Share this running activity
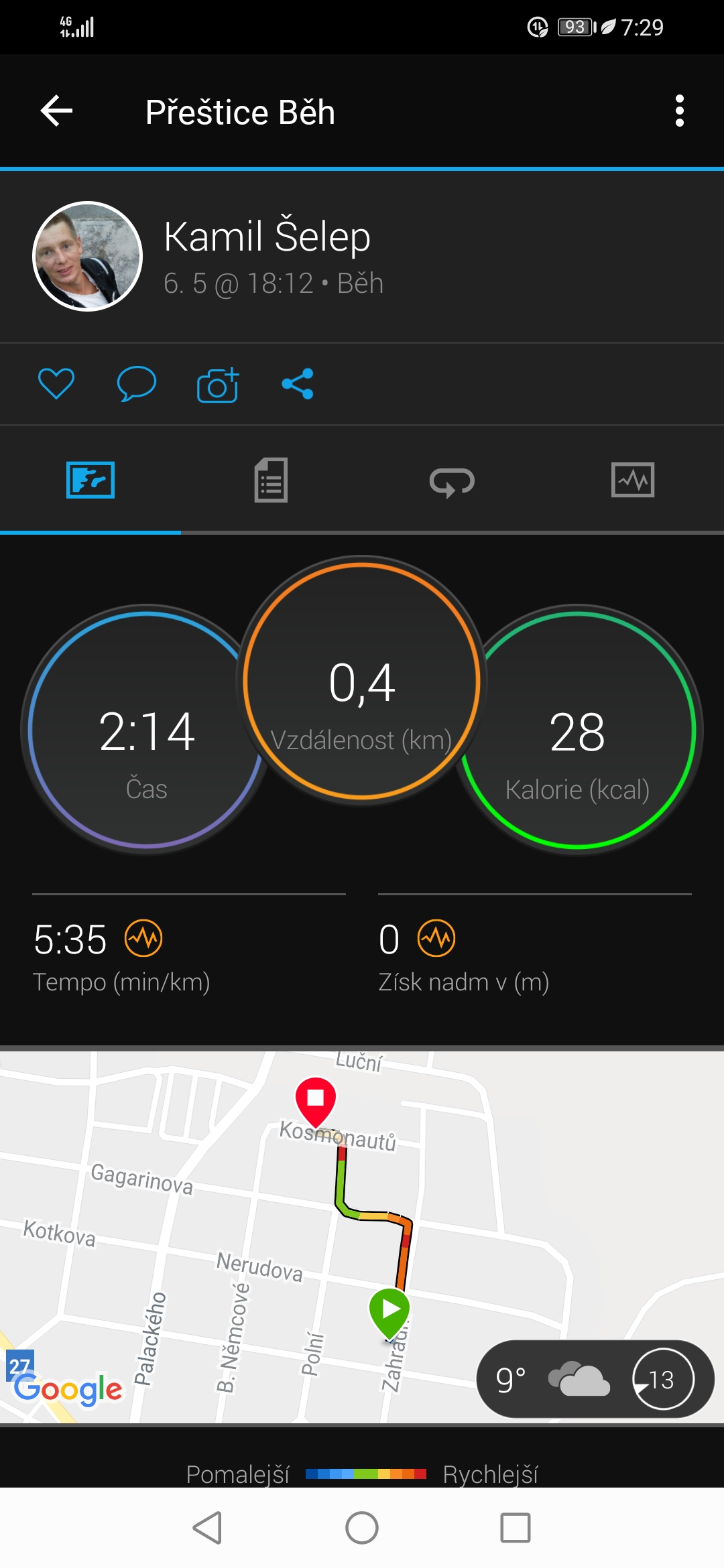The height and width of the screenshot is (1568, 724). pyautogui.click(x=298, y=384)
